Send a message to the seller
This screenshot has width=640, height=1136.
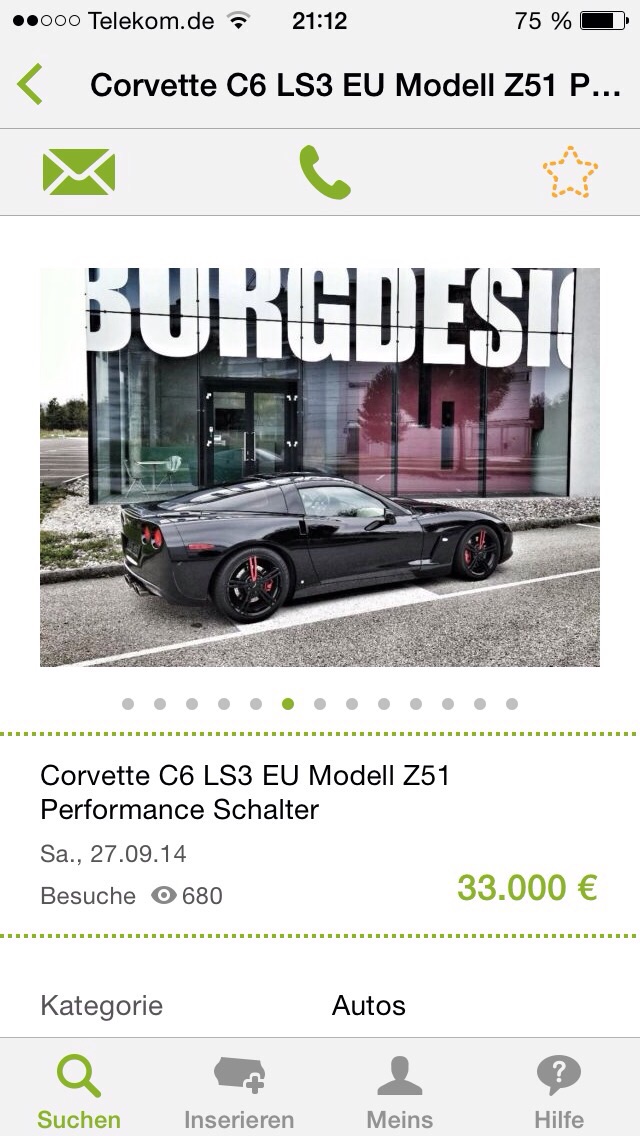[78, 172]
